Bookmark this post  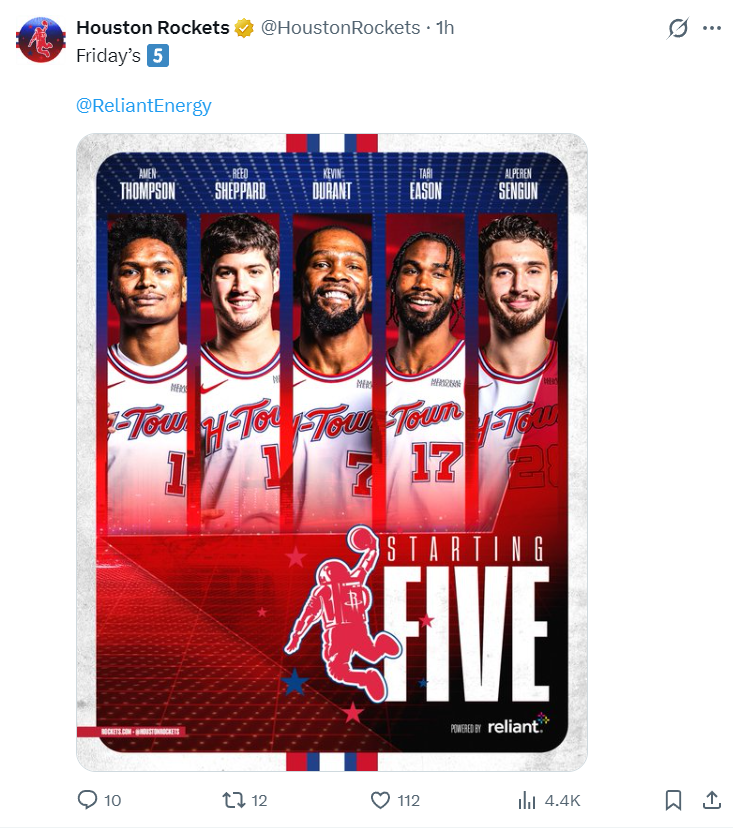[x=674, y=800]
